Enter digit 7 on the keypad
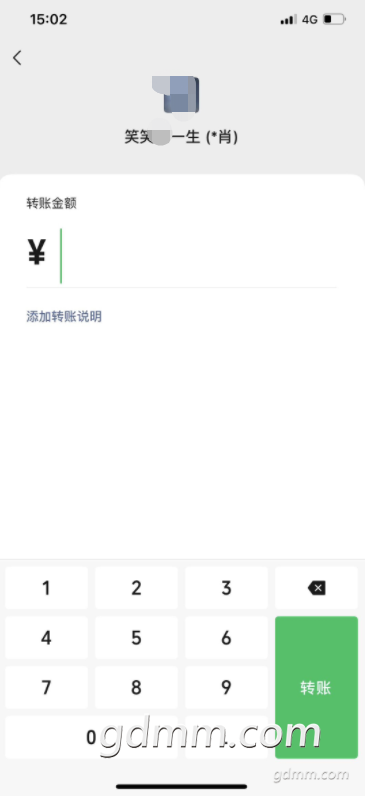Viewport: 369px width, 797px height. (x=46, y=688)
